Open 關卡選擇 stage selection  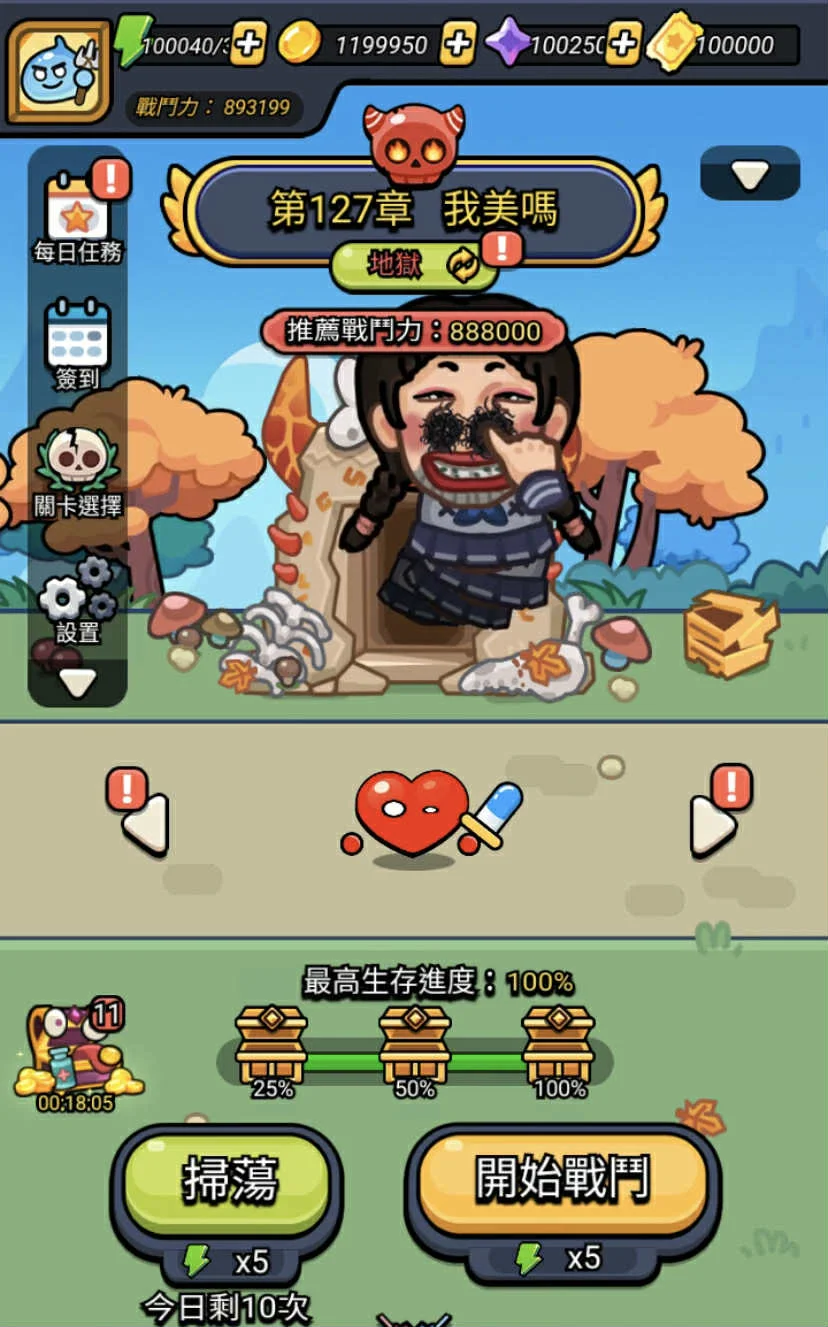pos(78,471)
